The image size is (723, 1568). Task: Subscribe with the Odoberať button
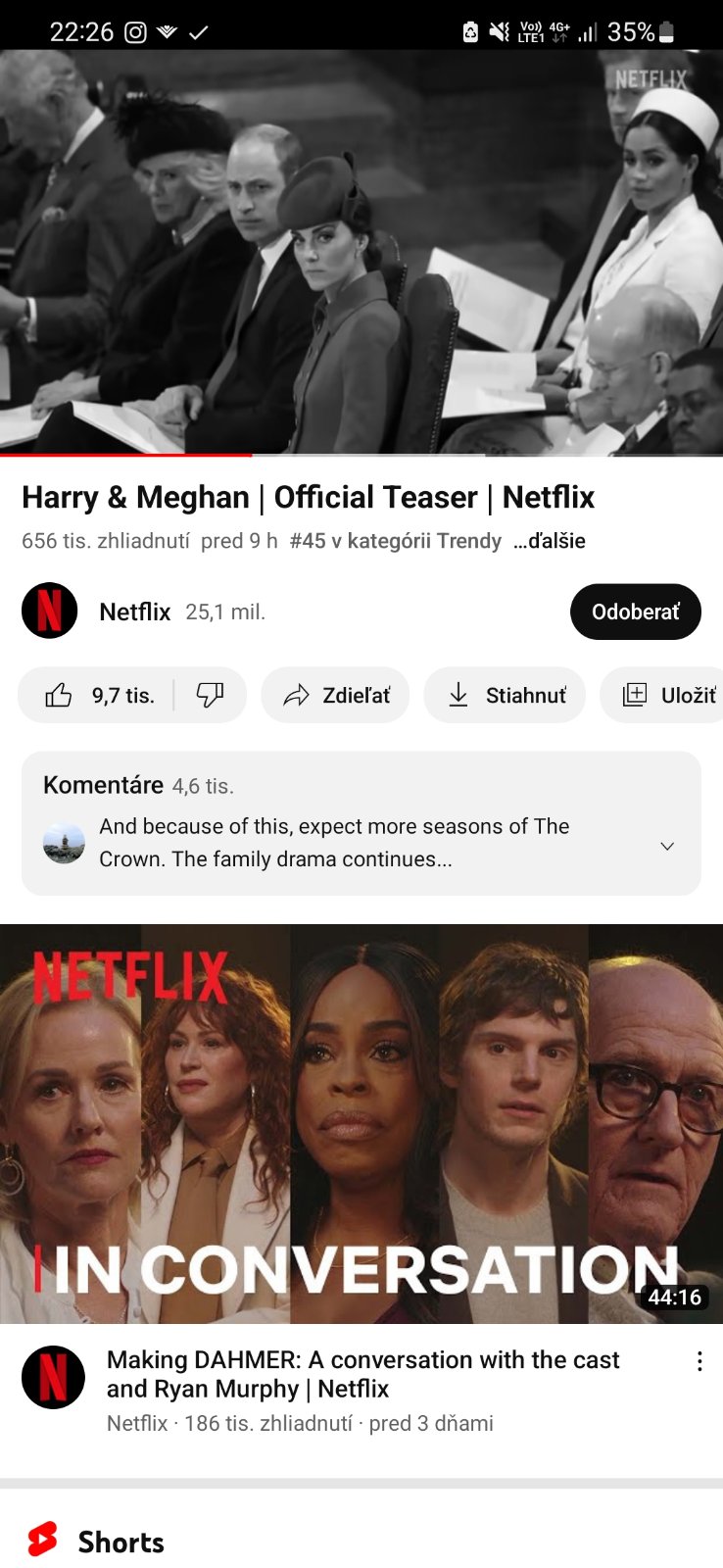[x=635, y=612]
